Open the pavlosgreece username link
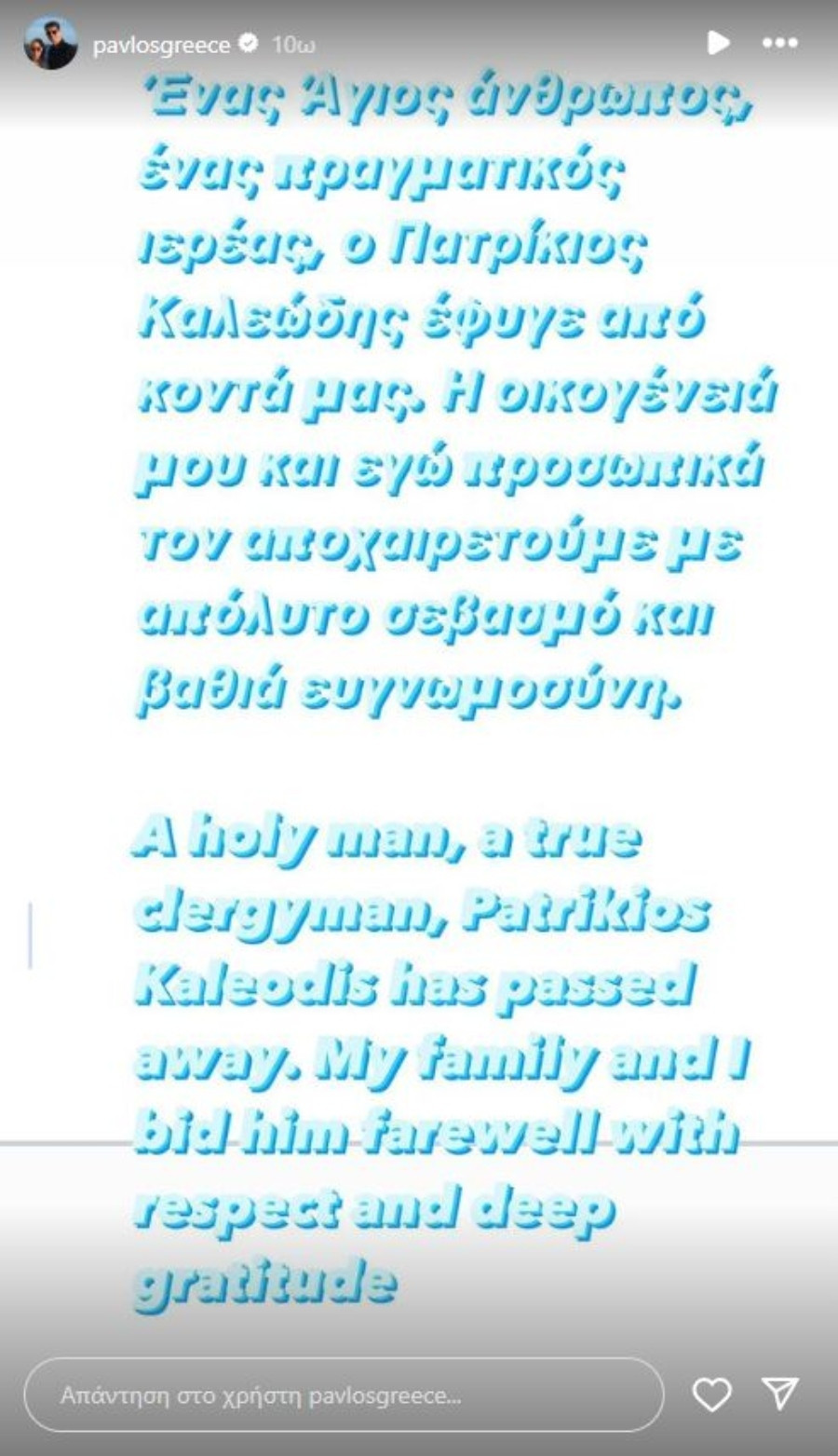The height and width of the screenshot is (1456, 838). tap(161, 45)
